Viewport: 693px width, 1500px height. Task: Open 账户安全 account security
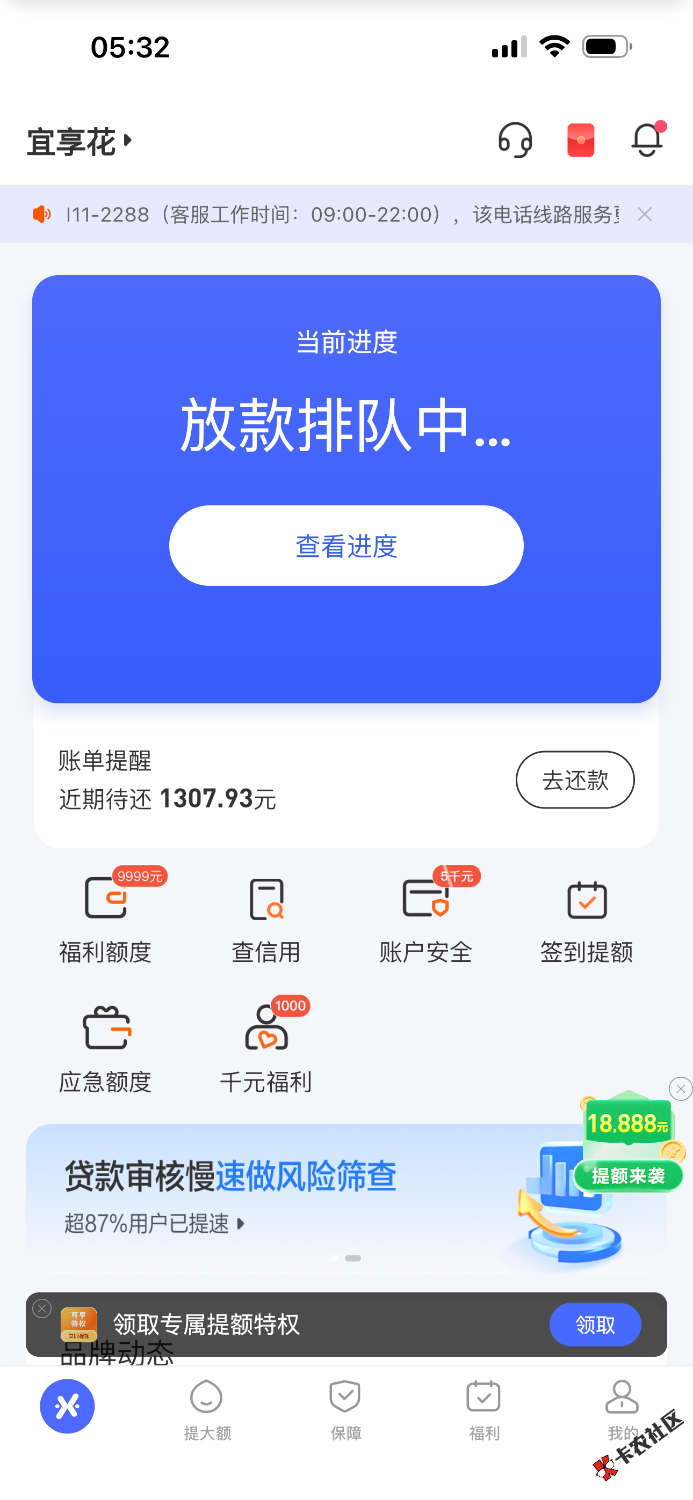426,919
